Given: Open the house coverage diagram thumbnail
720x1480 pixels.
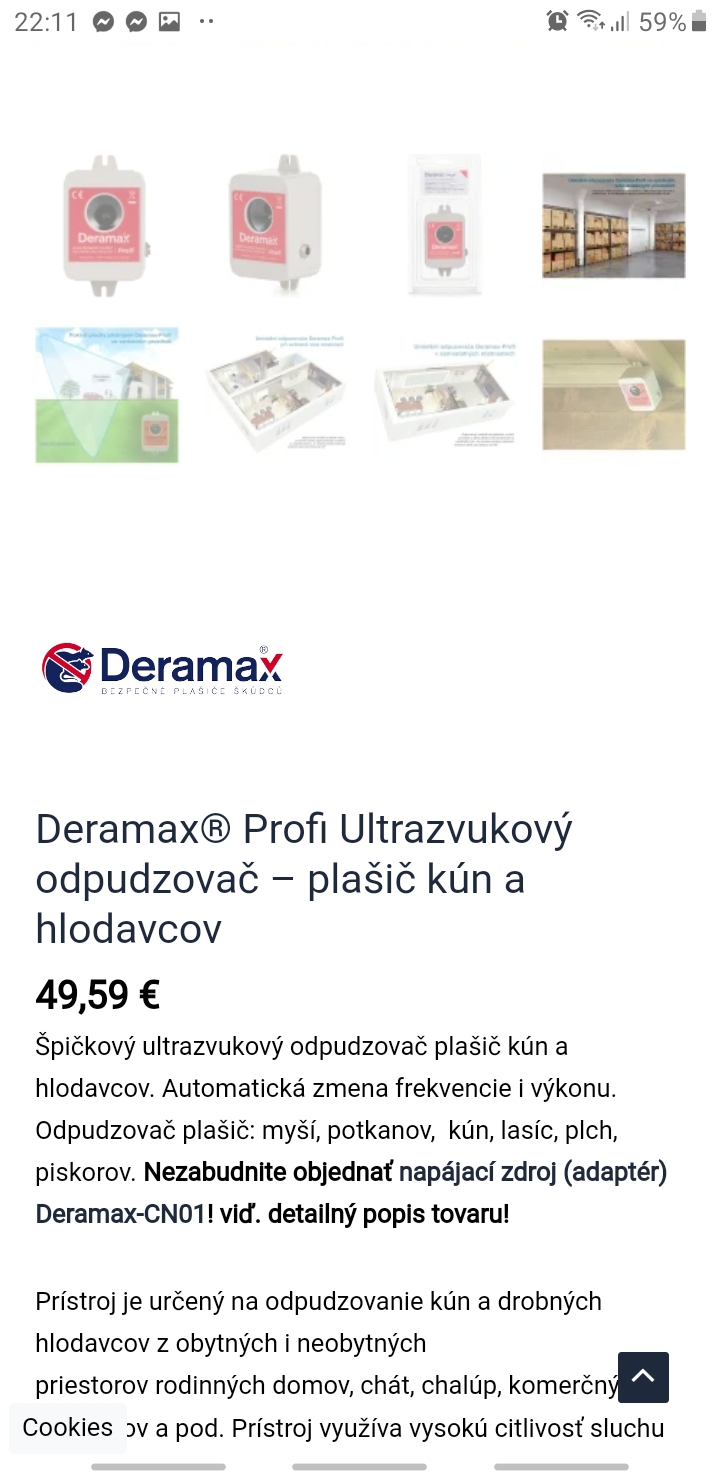Looking at the screenshot, I should 106,395.
